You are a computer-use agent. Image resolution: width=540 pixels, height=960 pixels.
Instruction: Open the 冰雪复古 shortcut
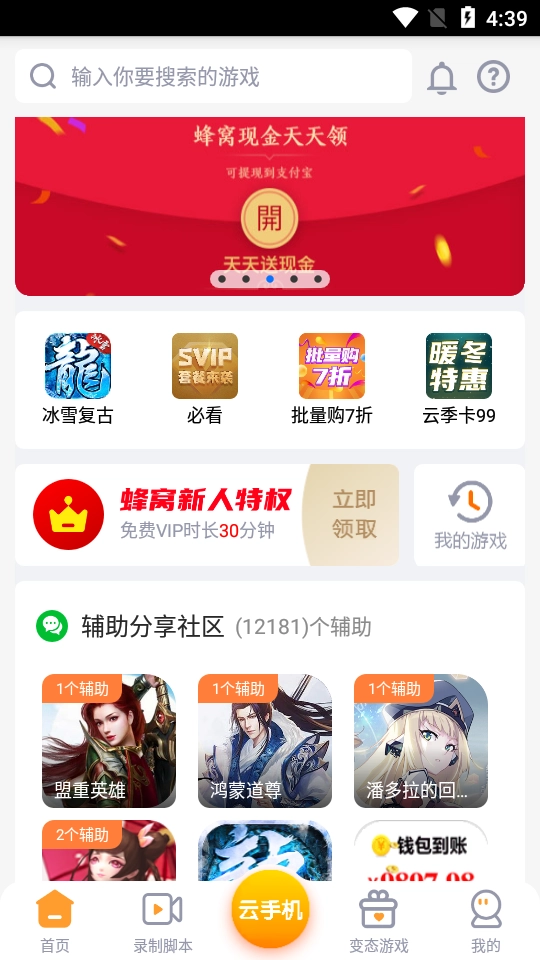coord(78,379)
